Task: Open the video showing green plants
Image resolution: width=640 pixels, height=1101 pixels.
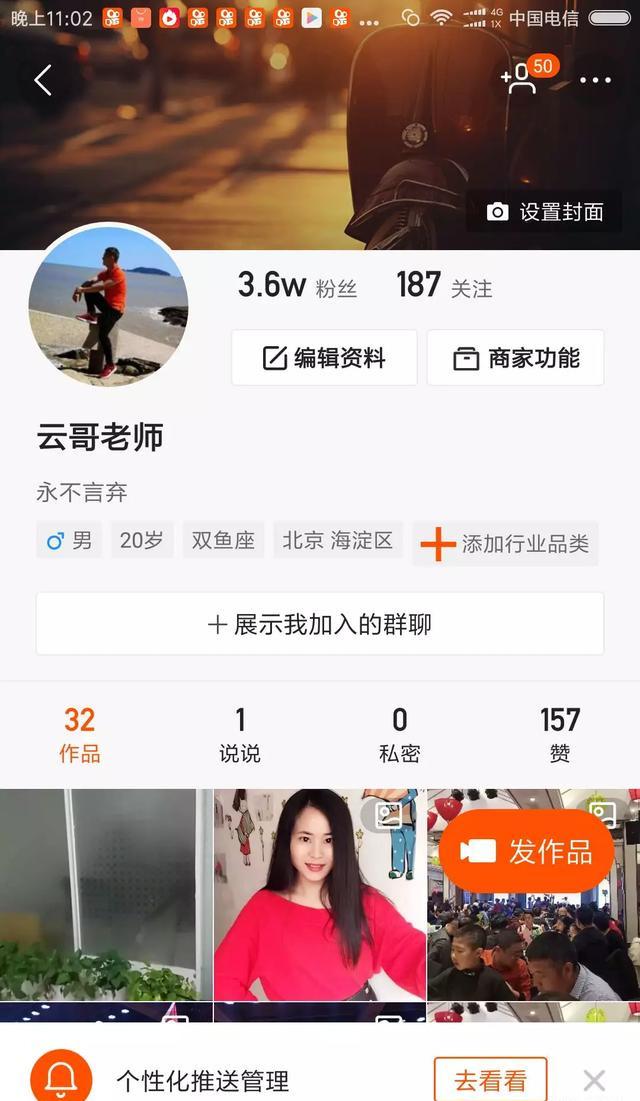Action: pos(106,894)
